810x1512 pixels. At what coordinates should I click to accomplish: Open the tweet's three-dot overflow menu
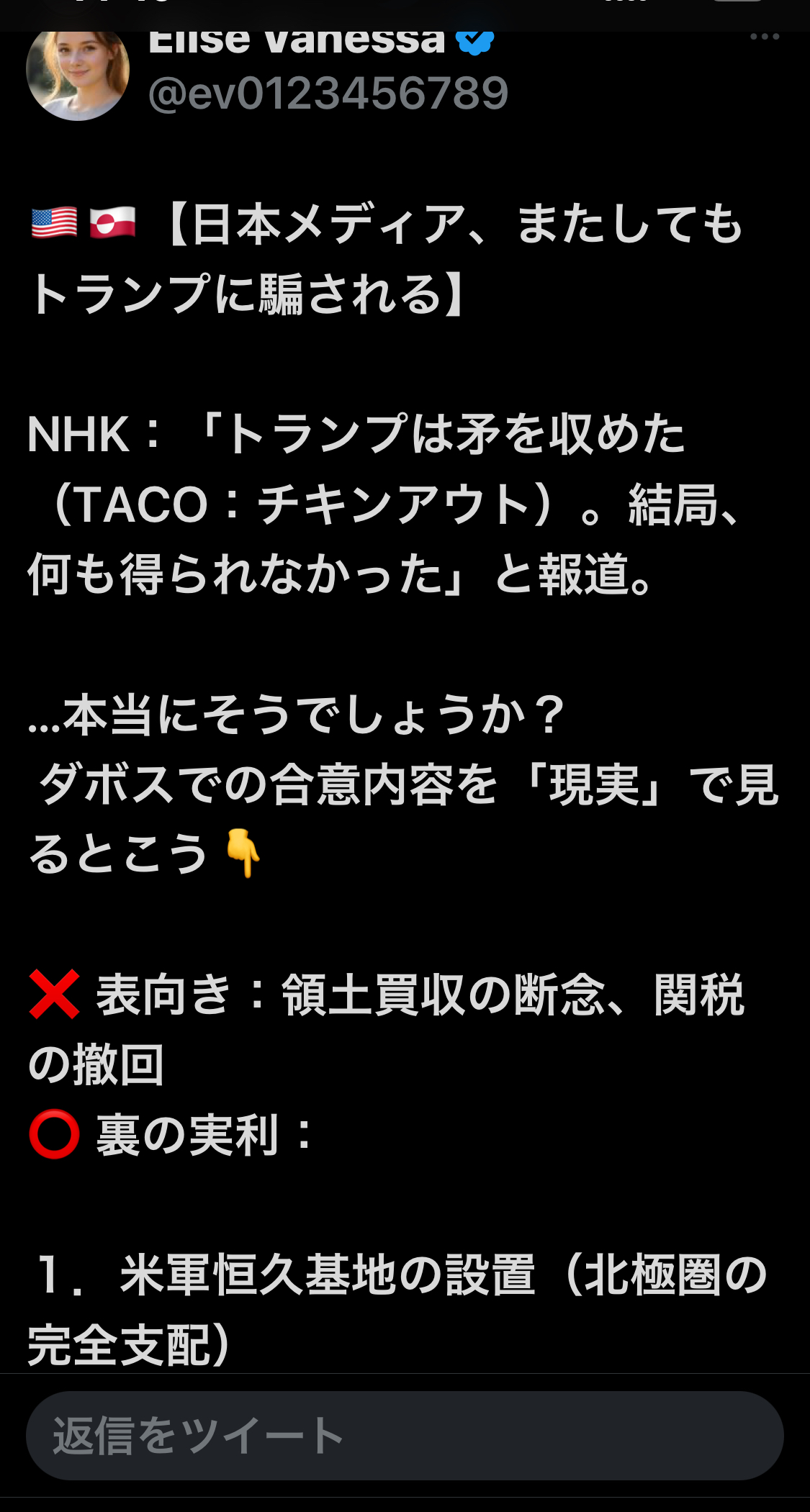coord(764,37)
